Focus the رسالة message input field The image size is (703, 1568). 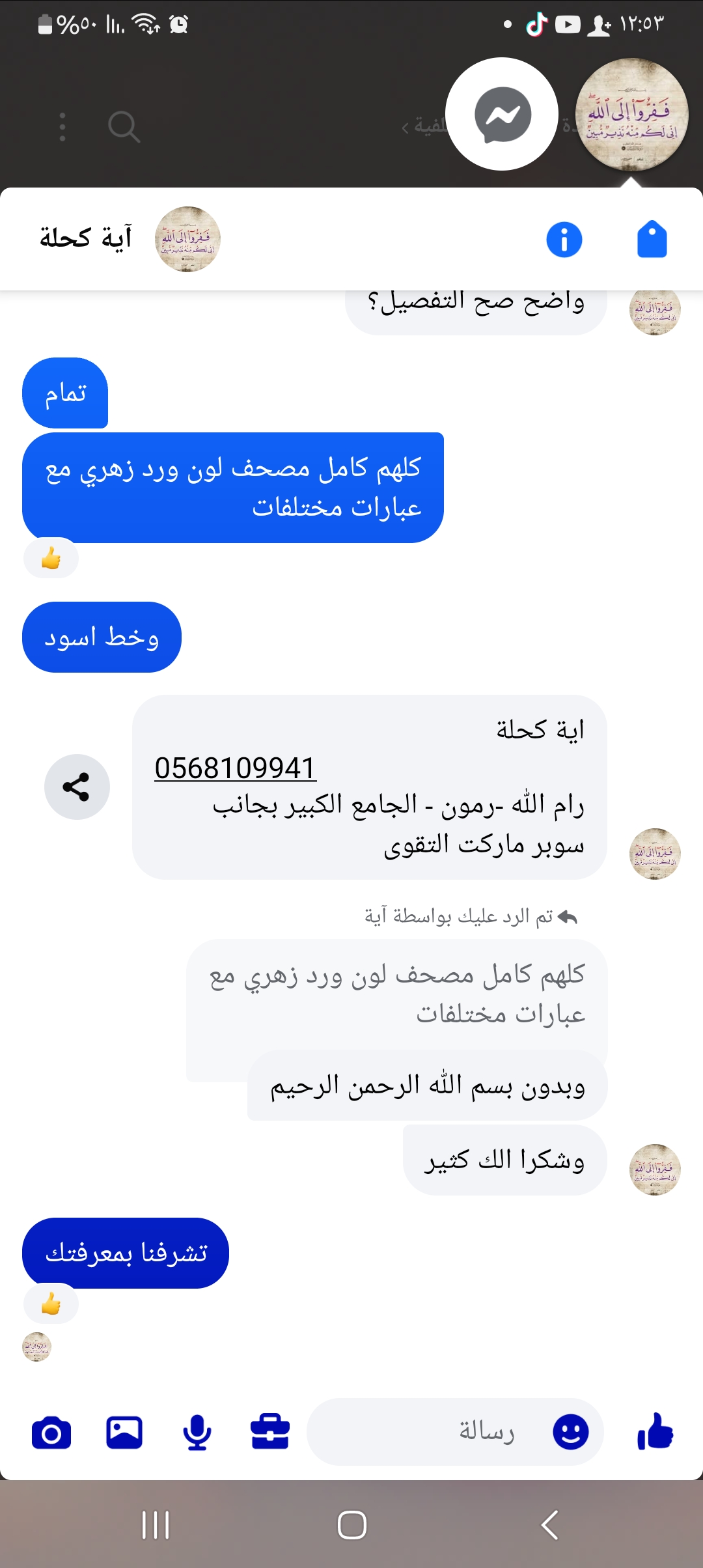443,1432
